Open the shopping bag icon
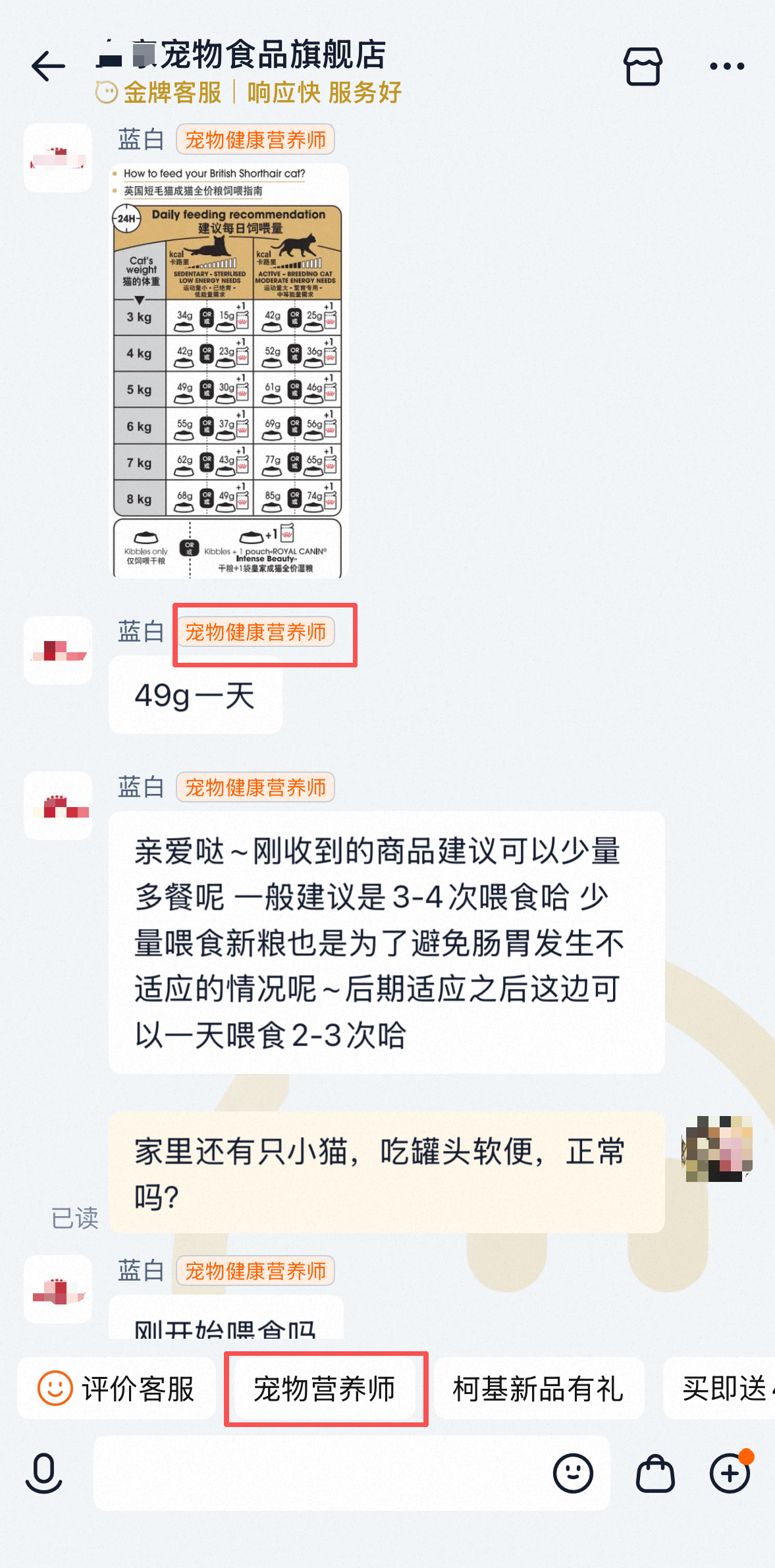 [x=655, y=1473]
